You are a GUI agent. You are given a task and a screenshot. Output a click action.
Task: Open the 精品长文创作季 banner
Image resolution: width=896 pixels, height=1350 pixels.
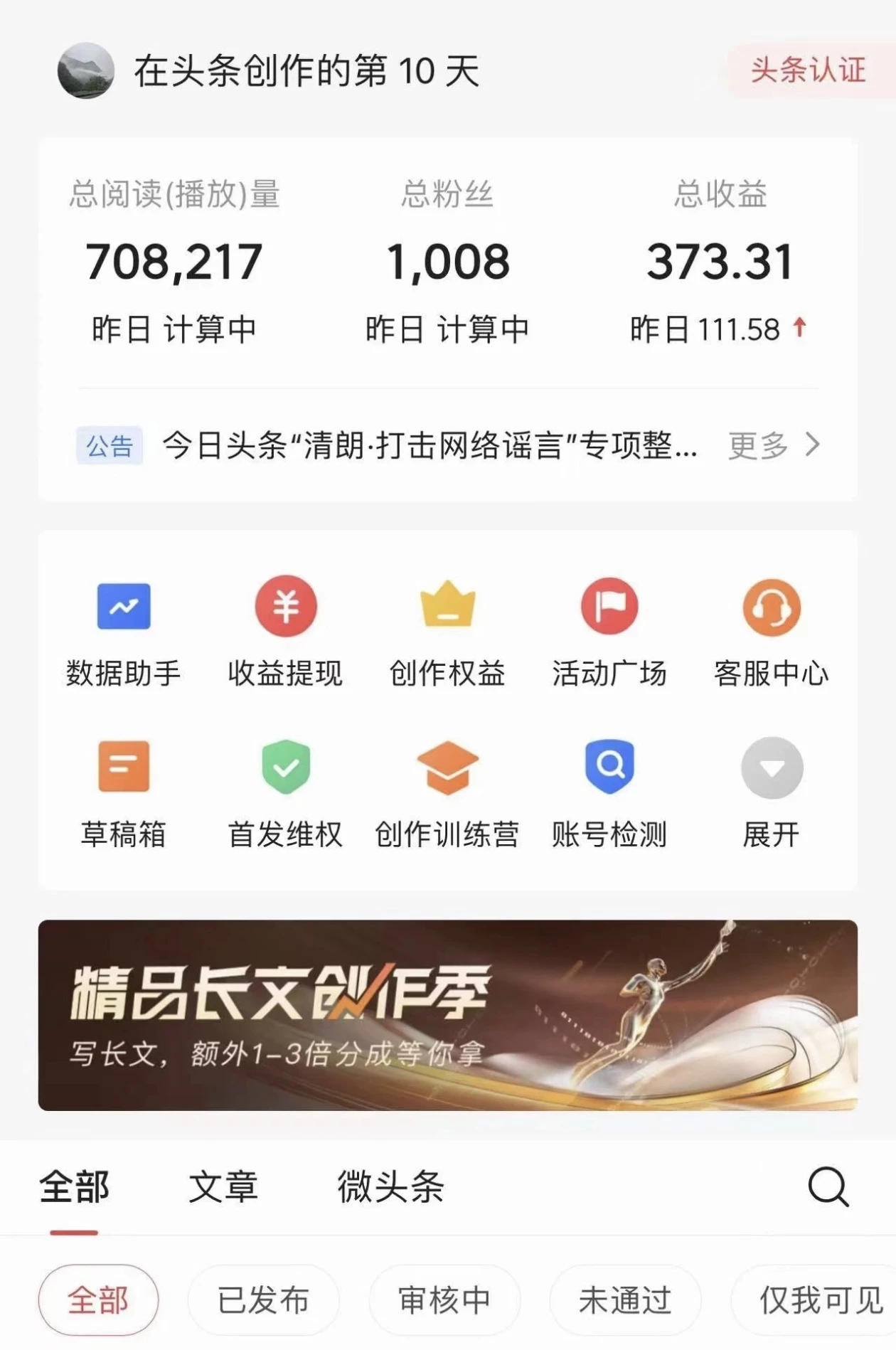click(x=447, y=1015)
